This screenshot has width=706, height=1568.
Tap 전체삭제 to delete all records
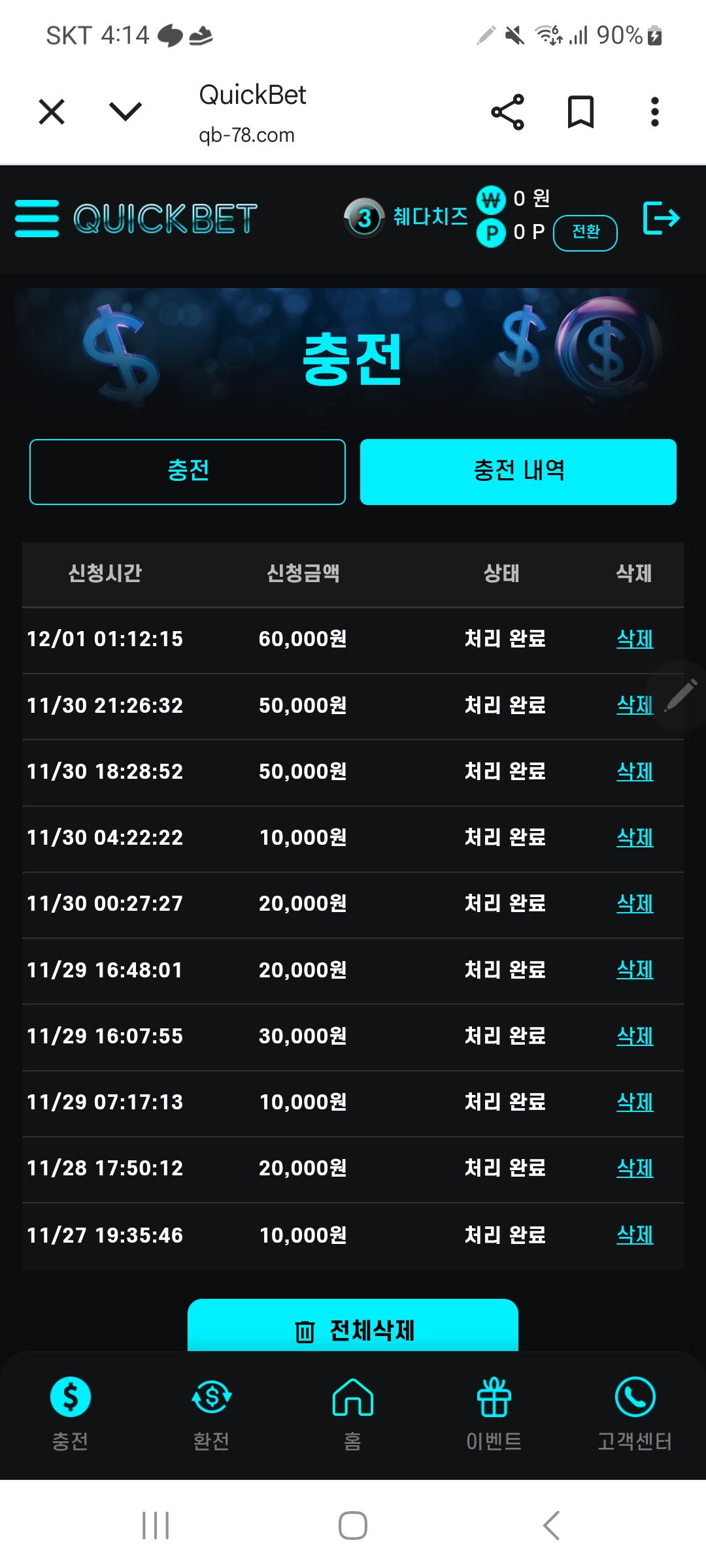(353, 1328)
